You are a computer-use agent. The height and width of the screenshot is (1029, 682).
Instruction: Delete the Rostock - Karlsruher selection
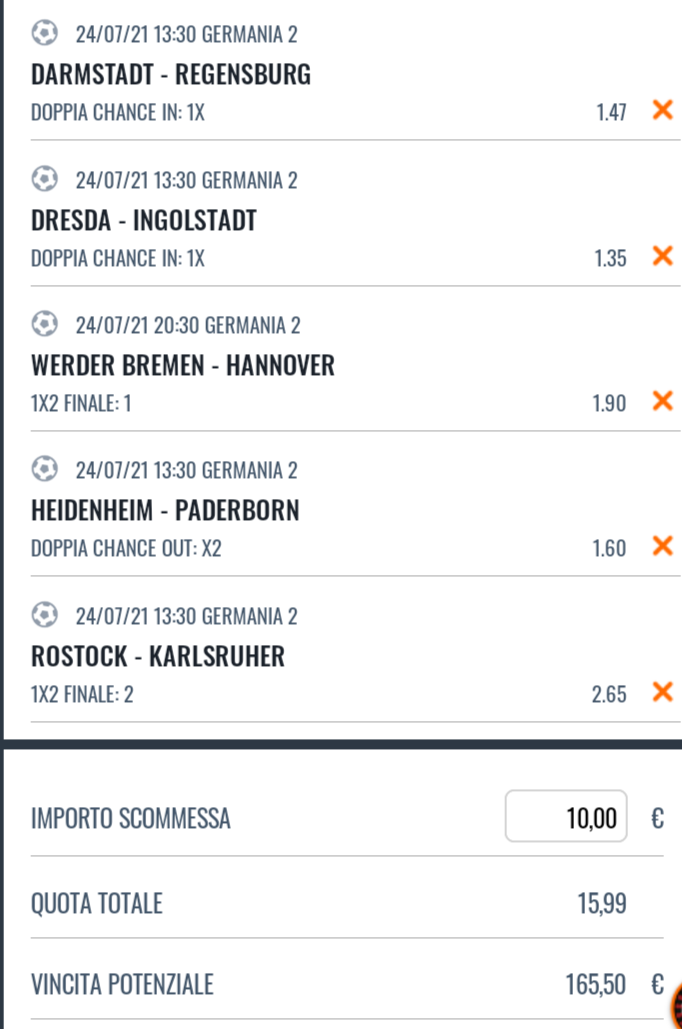pos(661,692)
